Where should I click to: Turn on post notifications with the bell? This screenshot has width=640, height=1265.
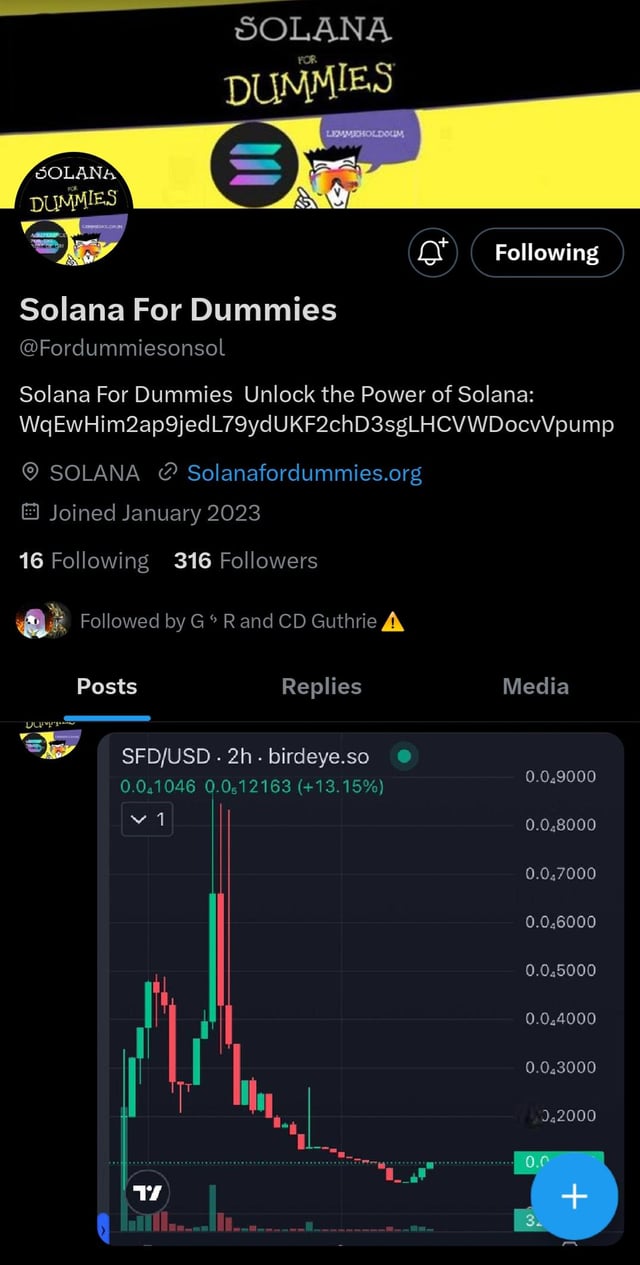tap(433, 252)
